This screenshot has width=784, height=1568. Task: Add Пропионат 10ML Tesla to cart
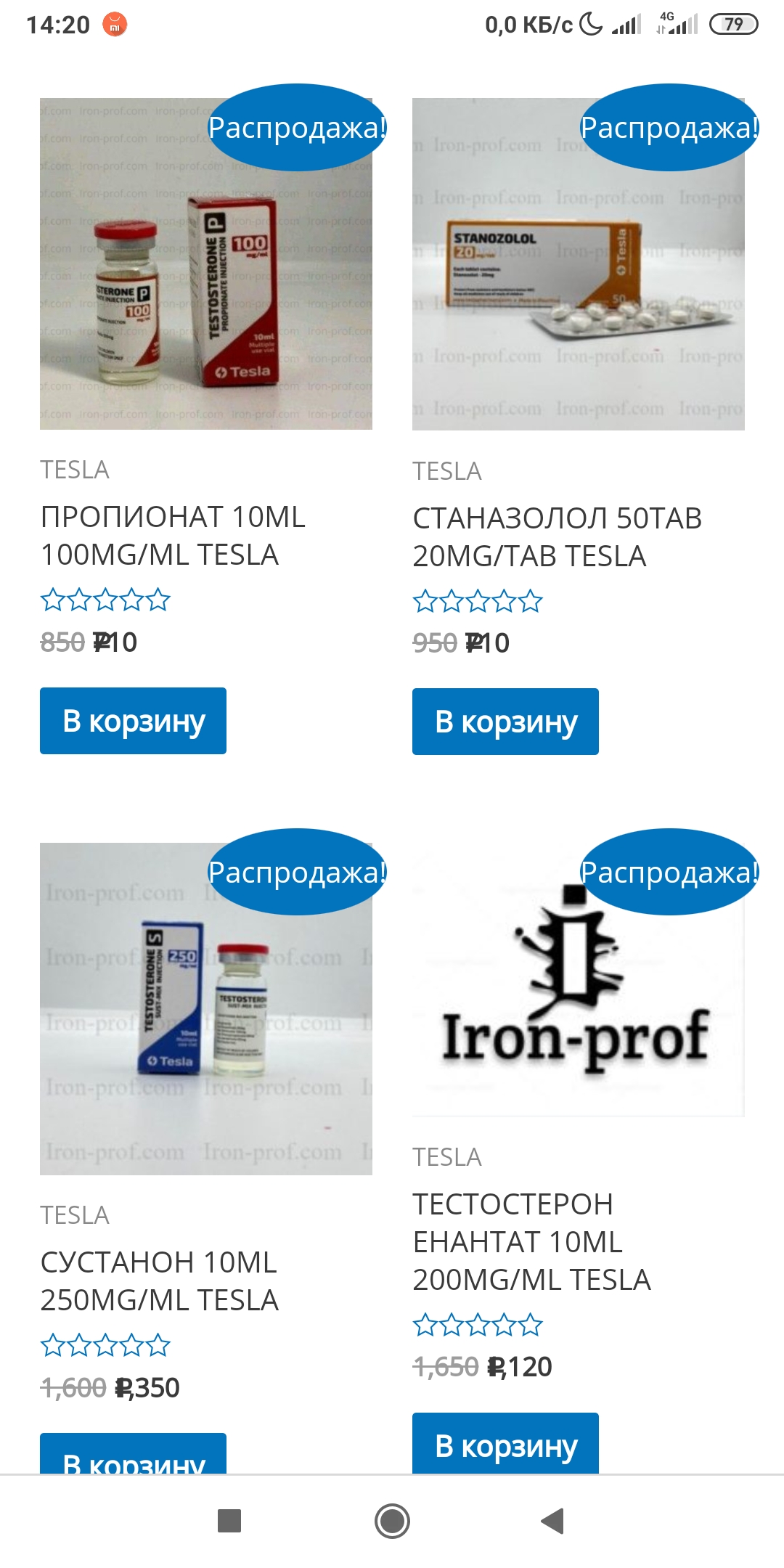(x=133, y=721)
